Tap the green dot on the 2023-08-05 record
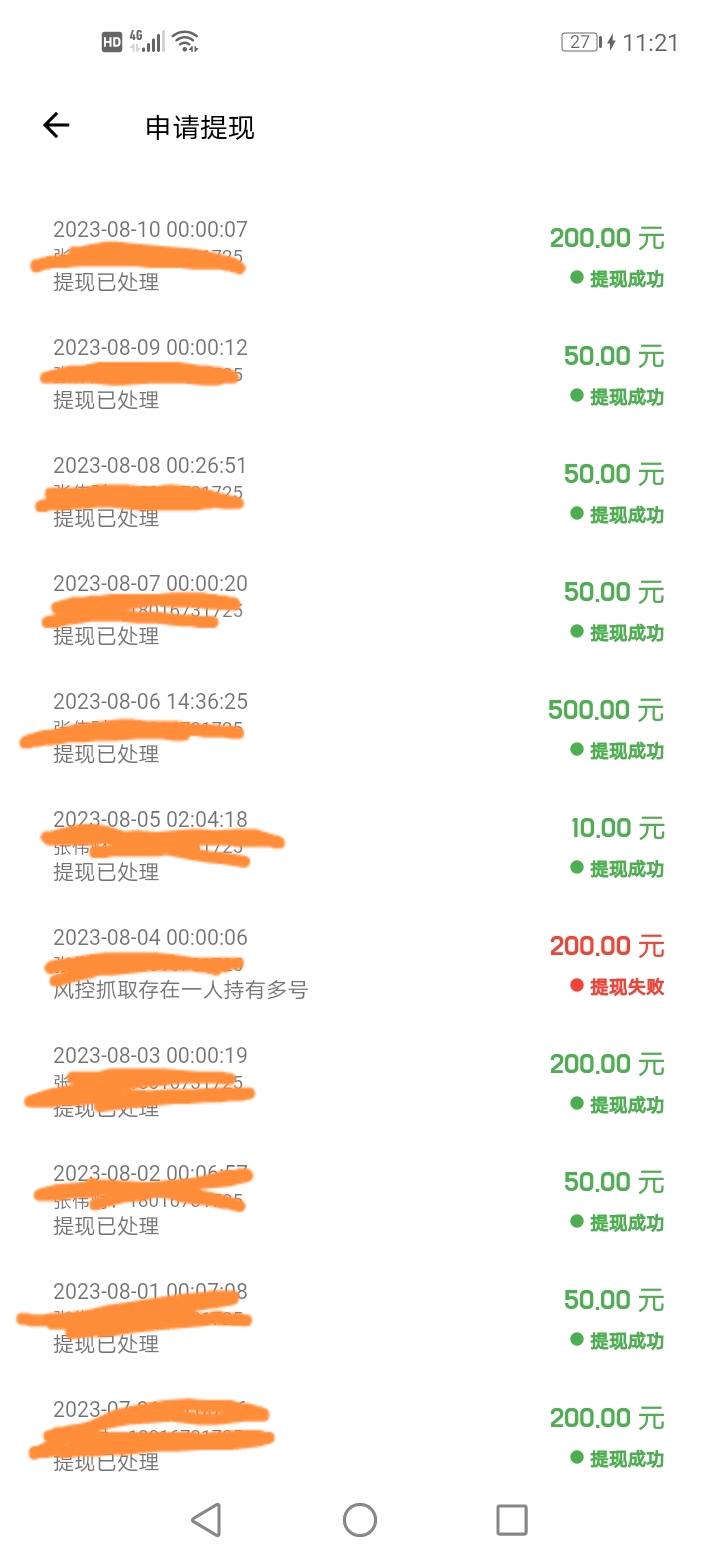The height and width of the screenshot is (1560, 720). tap(575, 869)
